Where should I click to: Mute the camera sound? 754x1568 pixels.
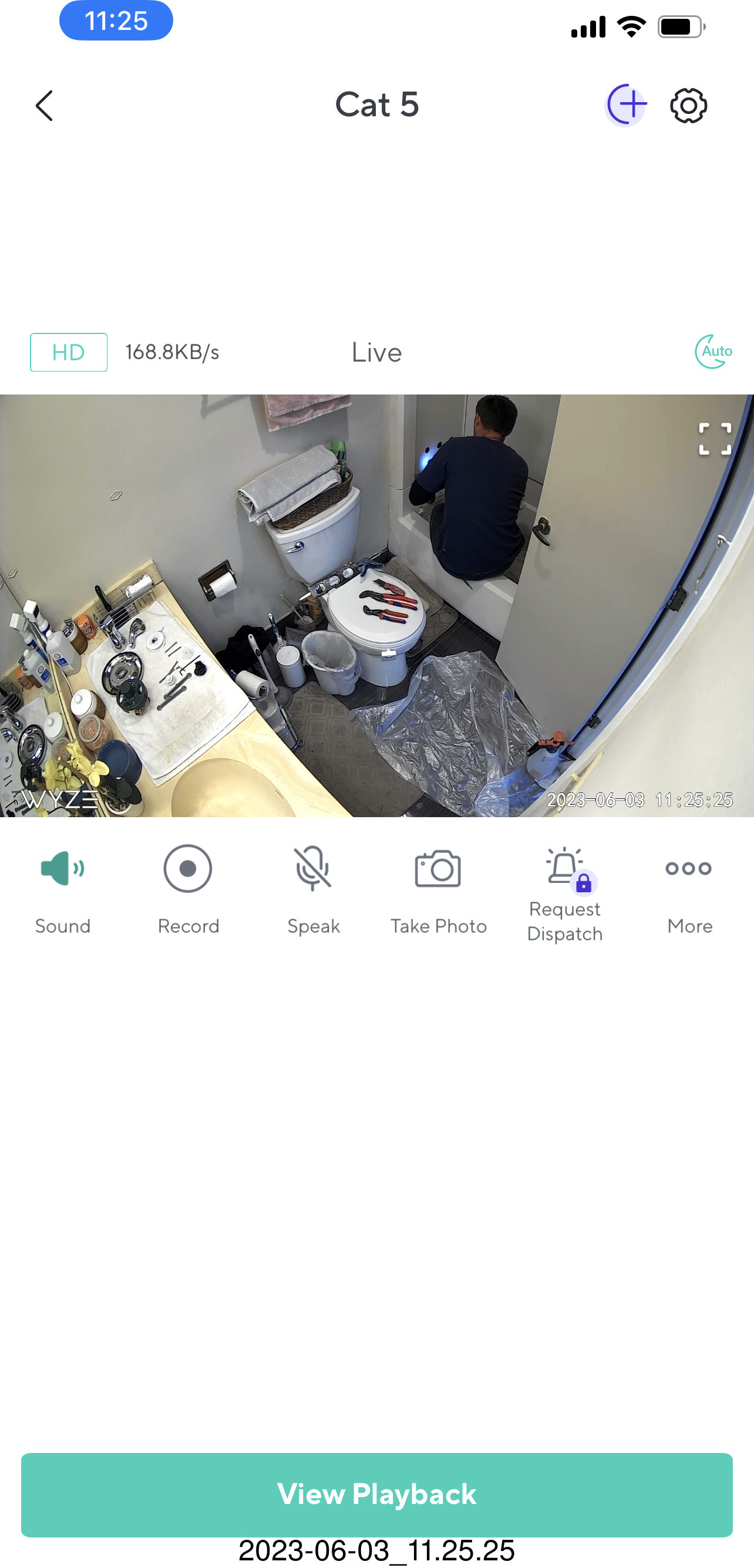point(63,869)
